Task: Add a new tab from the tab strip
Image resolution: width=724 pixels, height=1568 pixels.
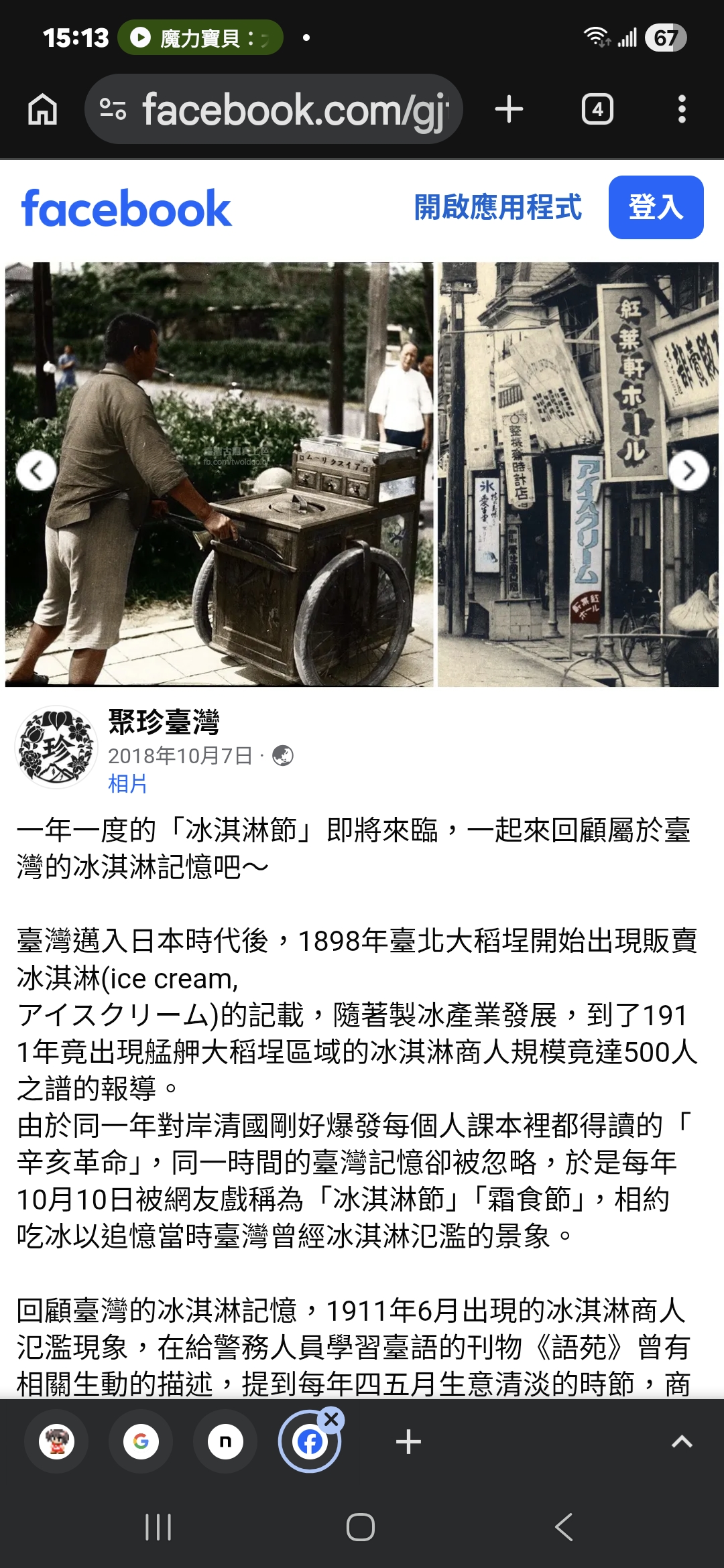Action: pos(408,1441)
